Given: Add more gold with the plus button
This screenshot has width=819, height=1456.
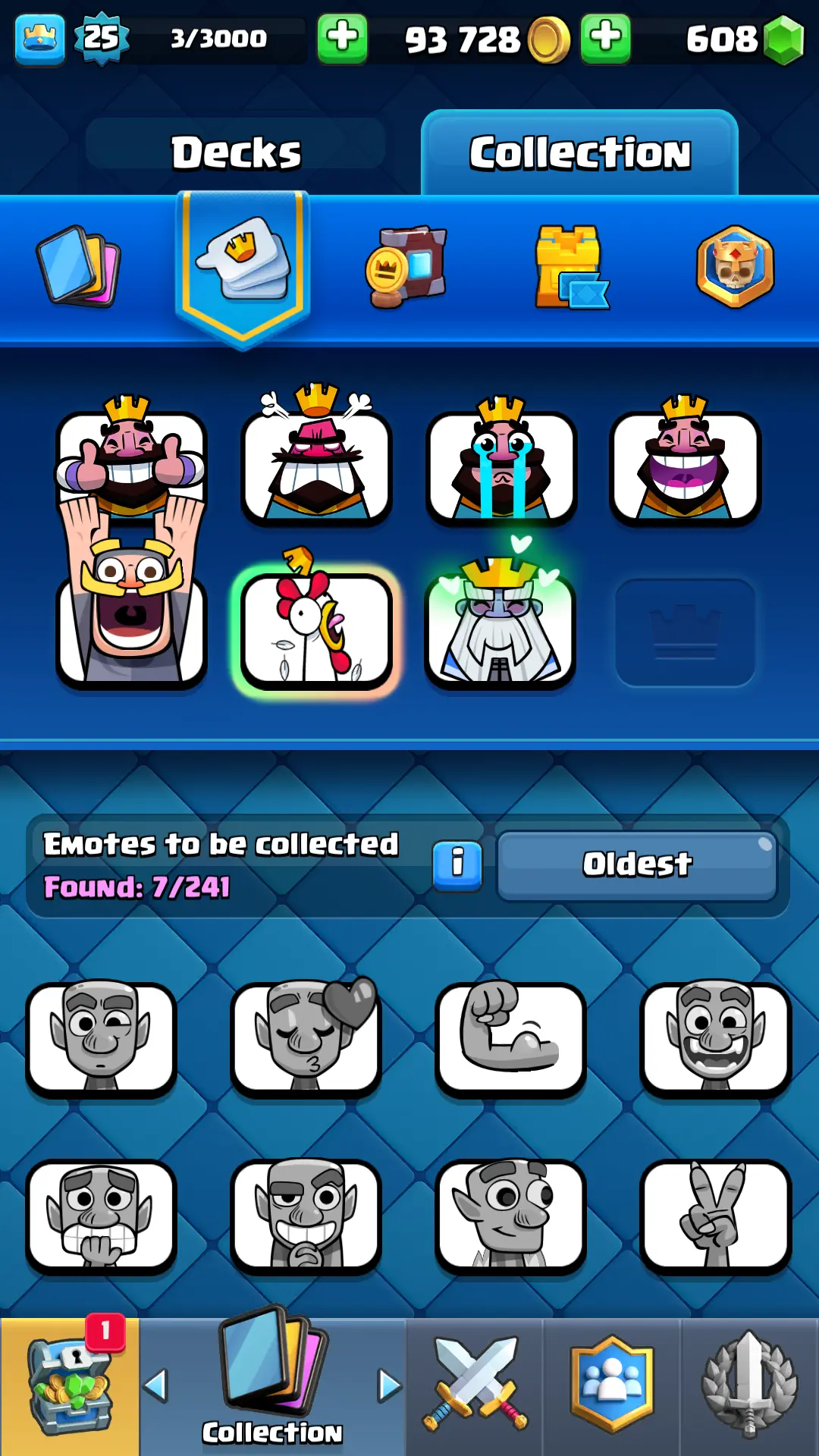Looking at the screenshot, I should tap(605, 38).
